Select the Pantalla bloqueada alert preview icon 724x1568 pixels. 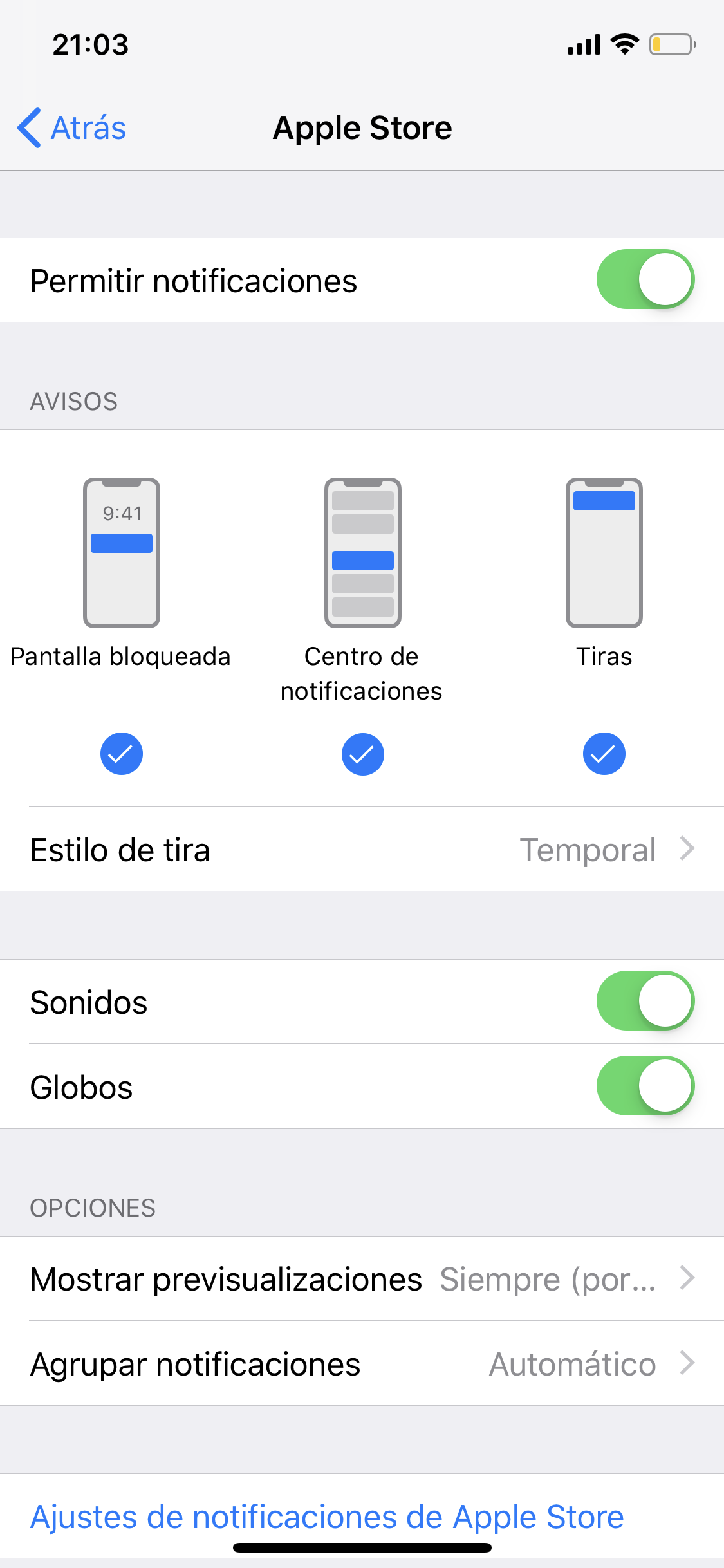pos(121,552)
